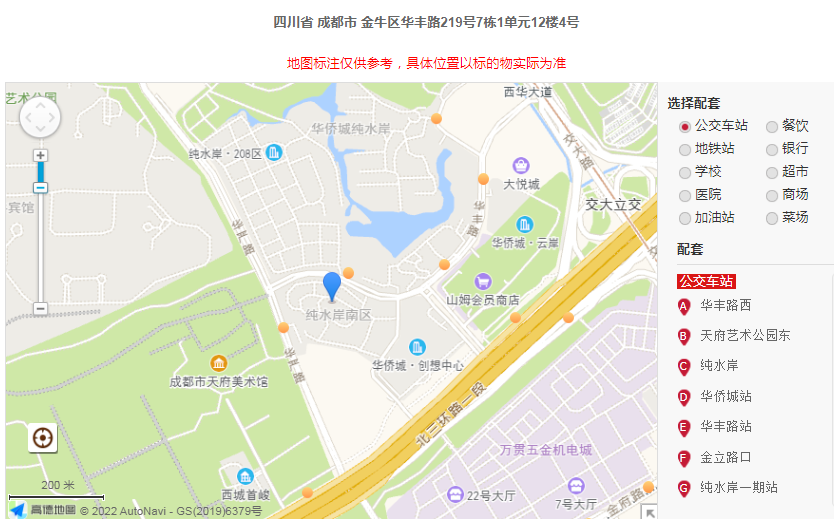The image size is (834, 519).
Task: Open bus stop A 华丰路西
Action: click(x=725, y=305)
